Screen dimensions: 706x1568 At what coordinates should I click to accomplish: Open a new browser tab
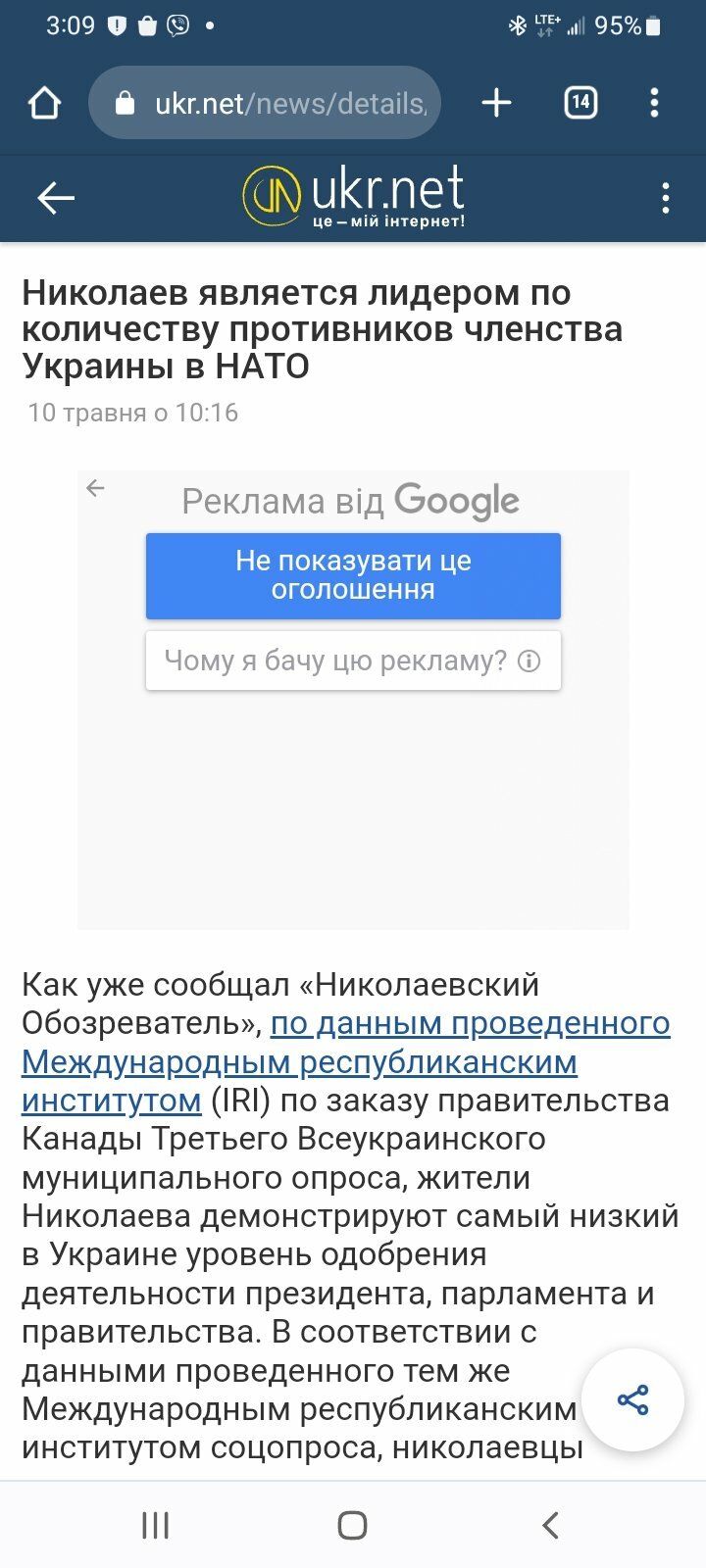(496, 103)
